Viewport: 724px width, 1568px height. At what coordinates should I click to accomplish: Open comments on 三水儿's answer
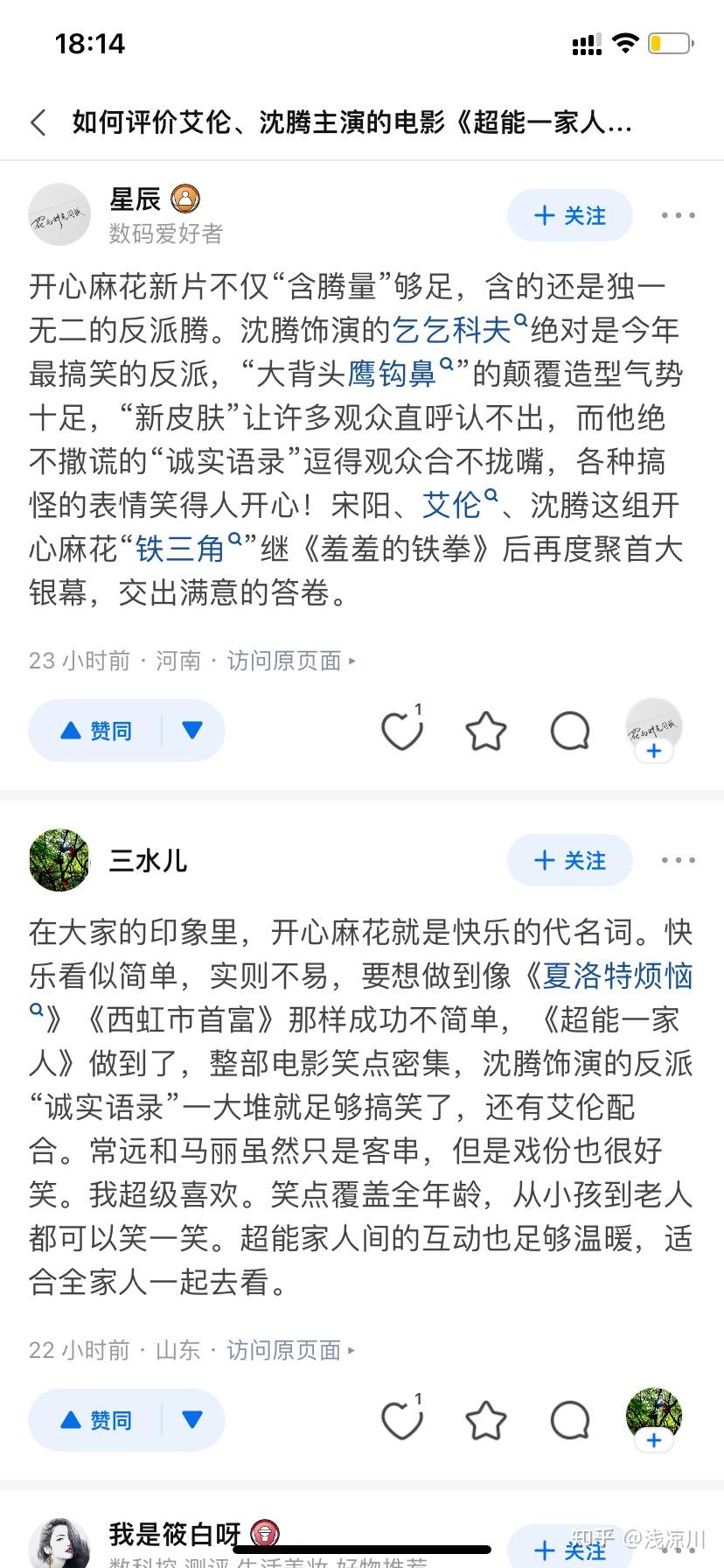pos(569,1421)
